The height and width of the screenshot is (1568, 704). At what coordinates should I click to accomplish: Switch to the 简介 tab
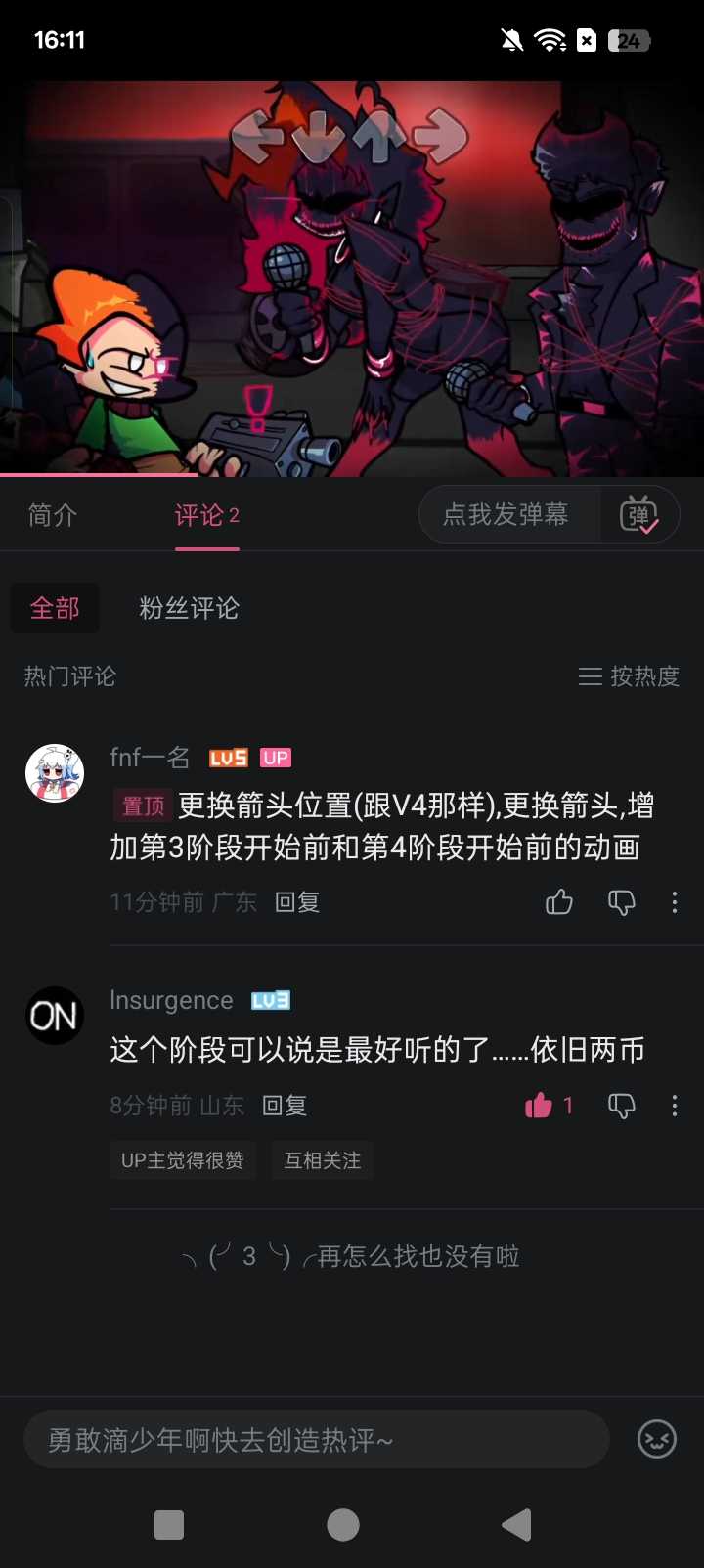click(x=53, y=515)
